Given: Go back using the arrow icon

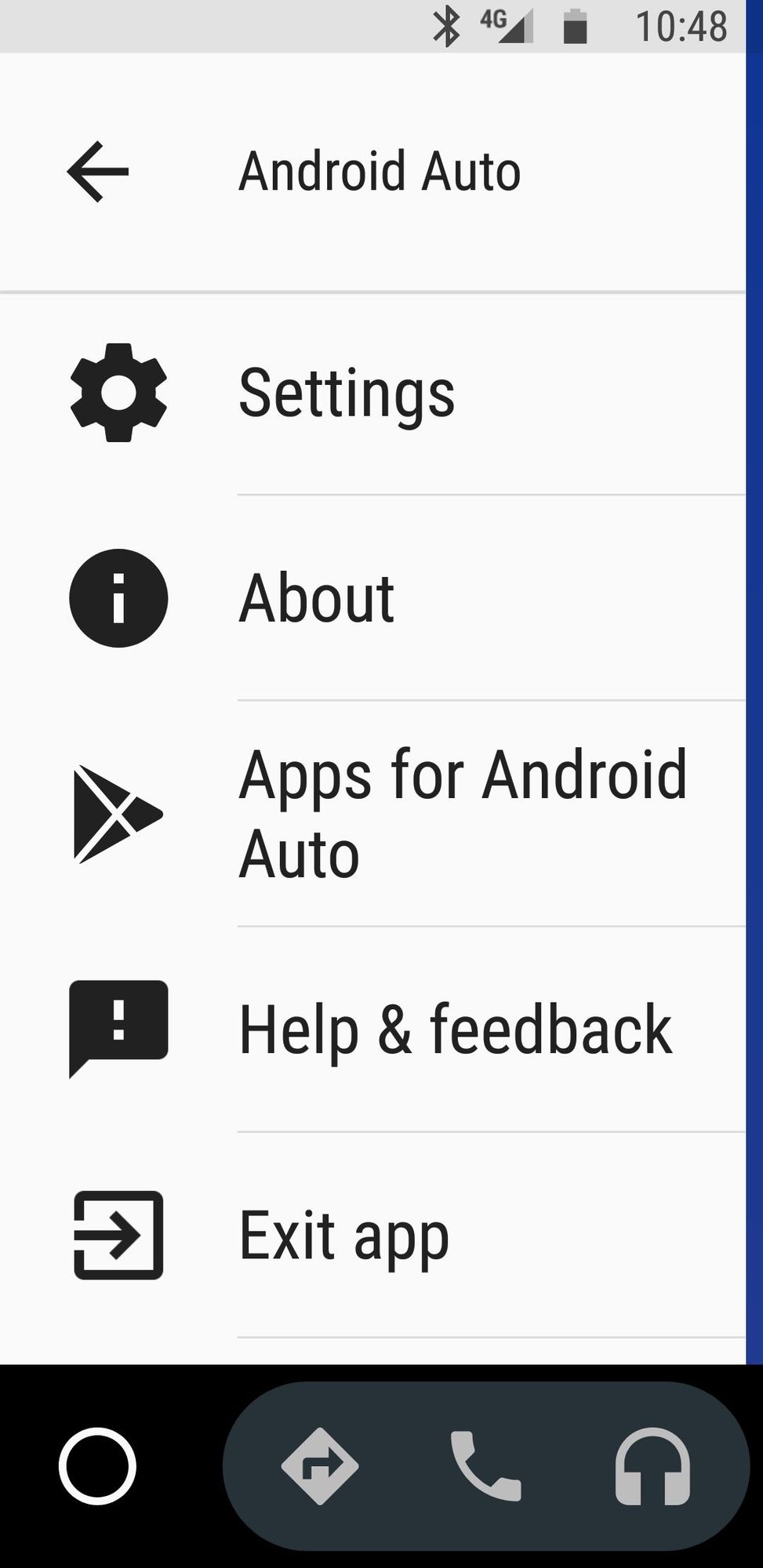Looking at the screenshot, I should pos(98,172).
